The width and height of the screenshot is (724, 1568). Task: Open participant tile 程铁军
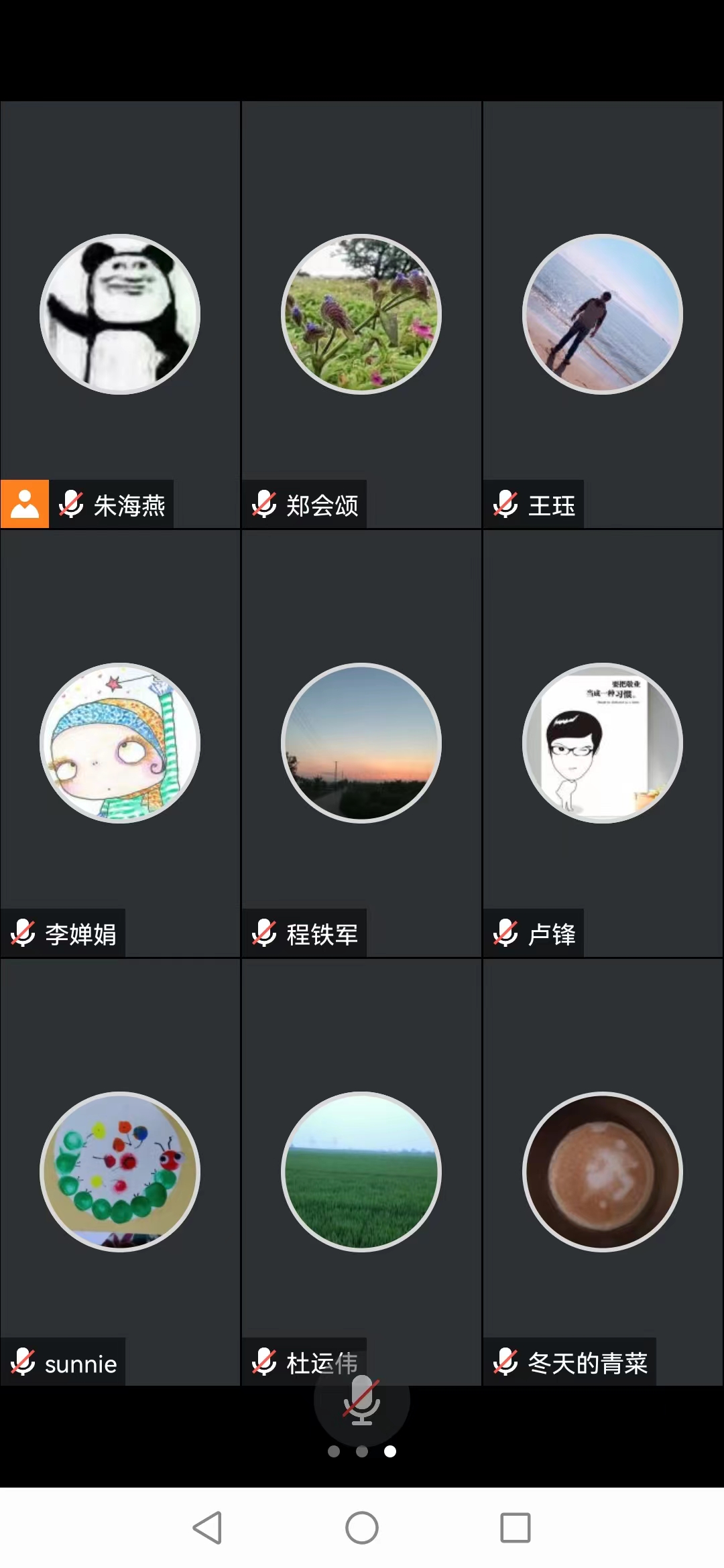pyautogui.click(x=361, y=743)
